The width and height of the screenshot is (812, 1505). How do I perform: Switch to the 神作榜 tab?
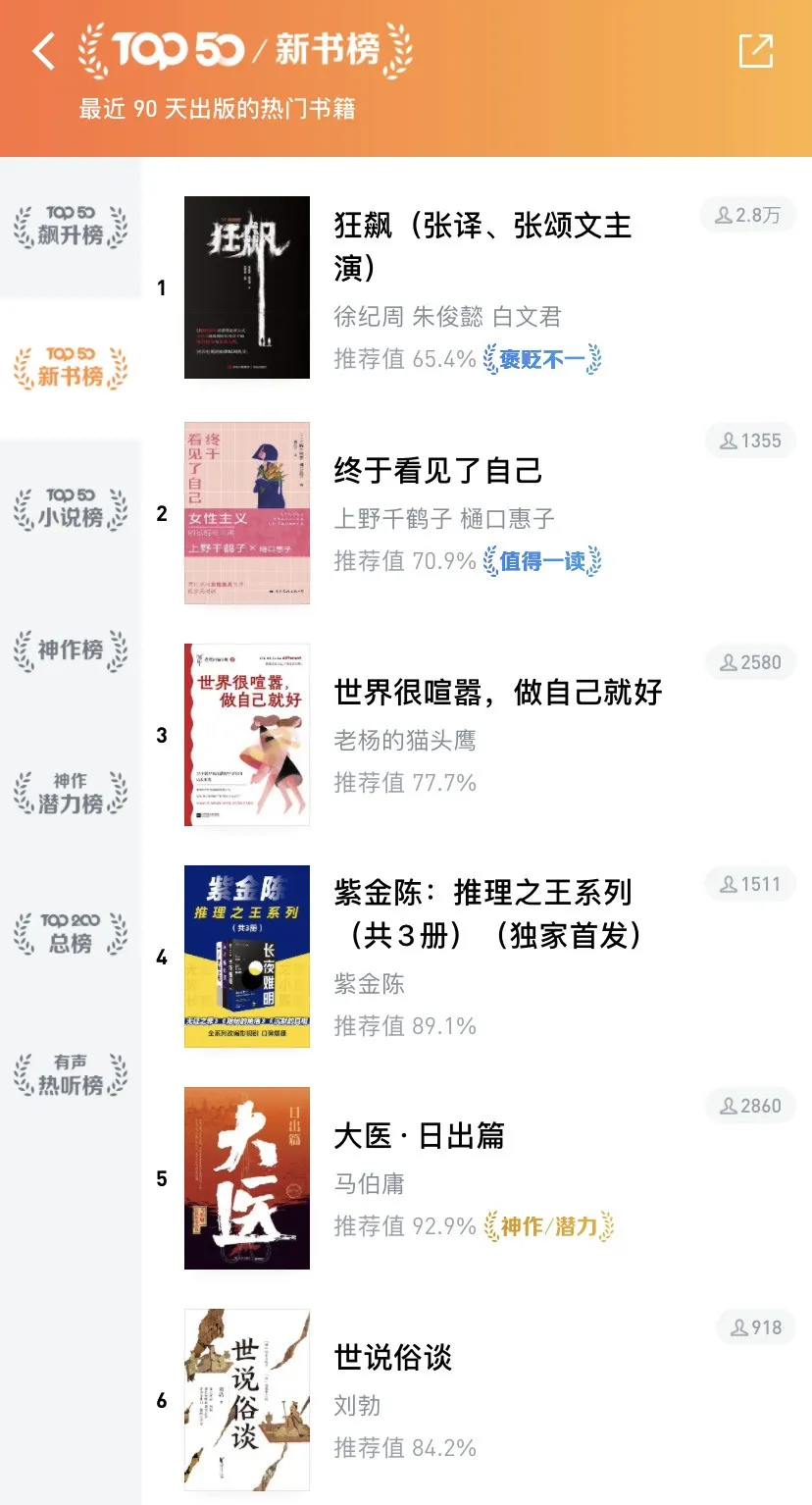(x=71, y=650)
